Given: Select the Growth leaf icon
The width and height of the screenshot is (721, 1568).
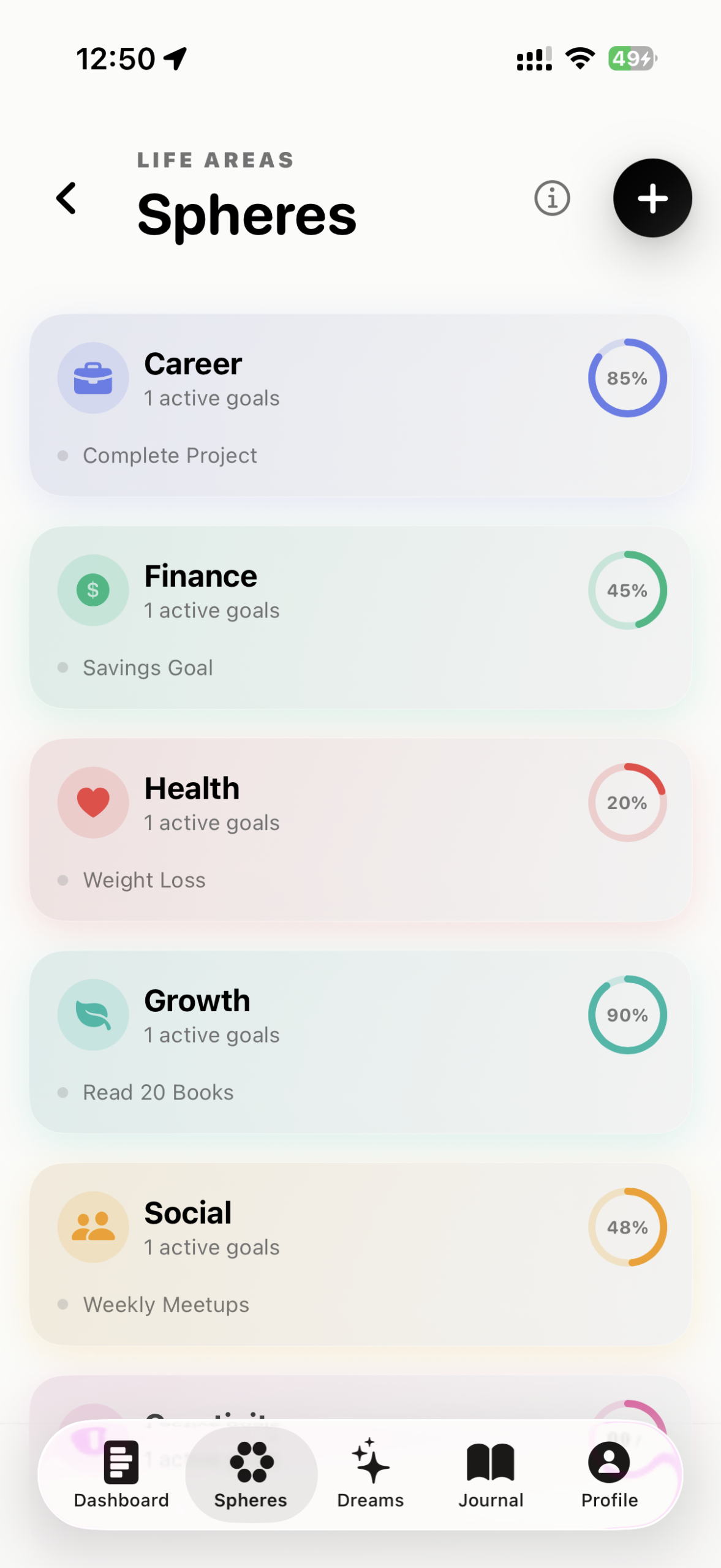Looking at the screenshot, I should tap(93, 1014).
